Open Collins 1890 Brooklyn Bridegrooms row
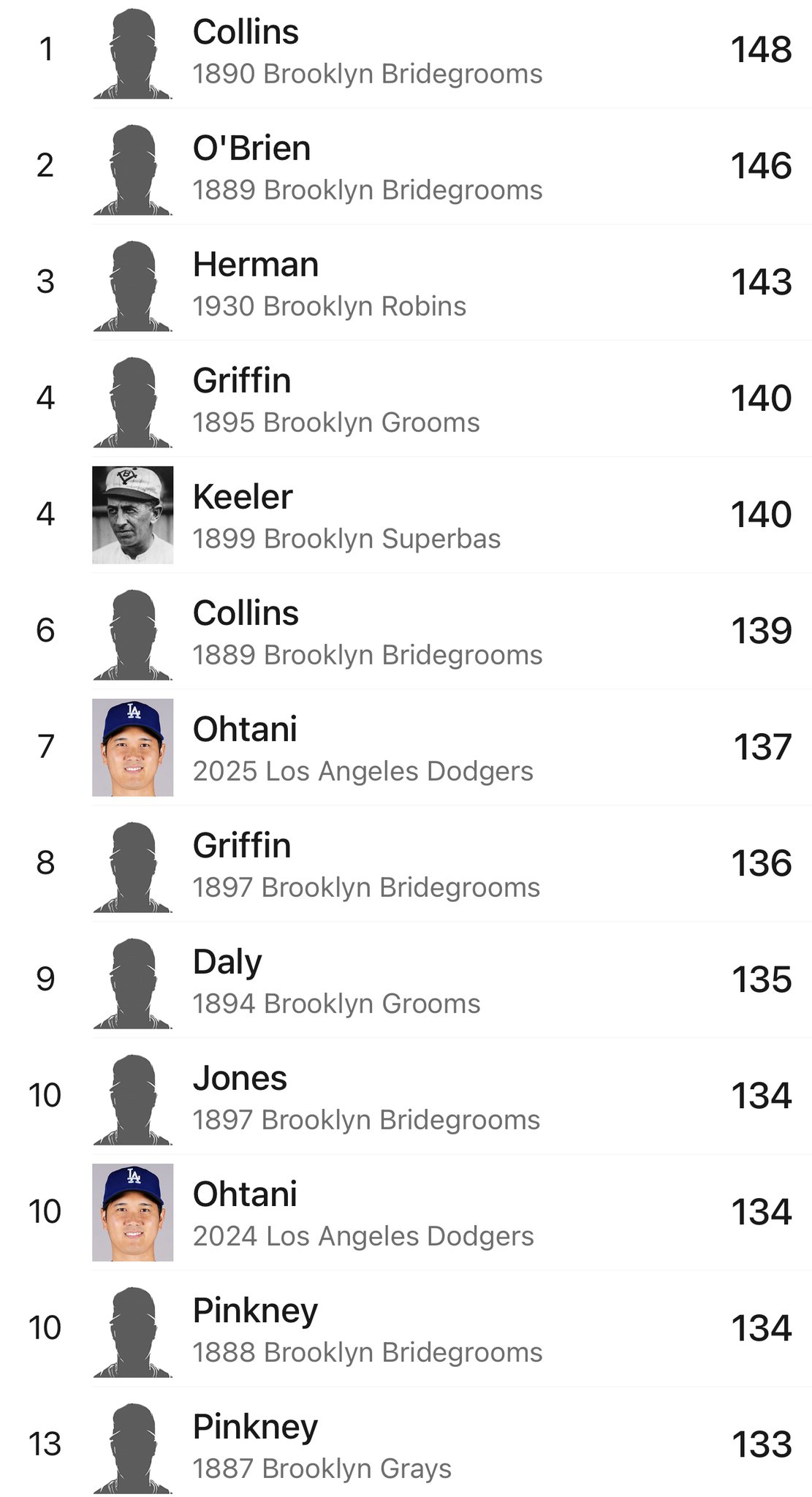 click(x=406, y=50)
